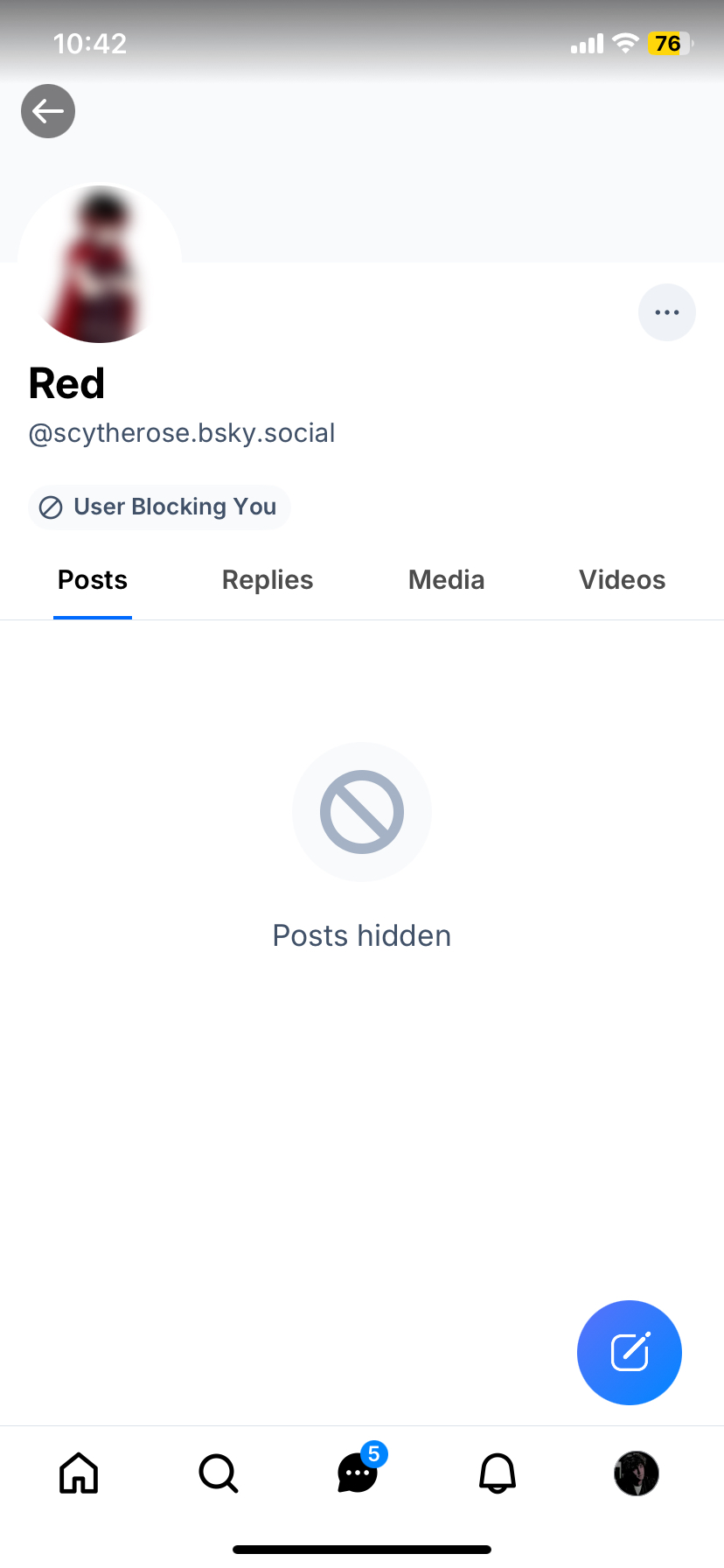The height and width of the screenshot is (1568, 724).
Task: Open chats with 5 unread
Action: pos(358,1473)
